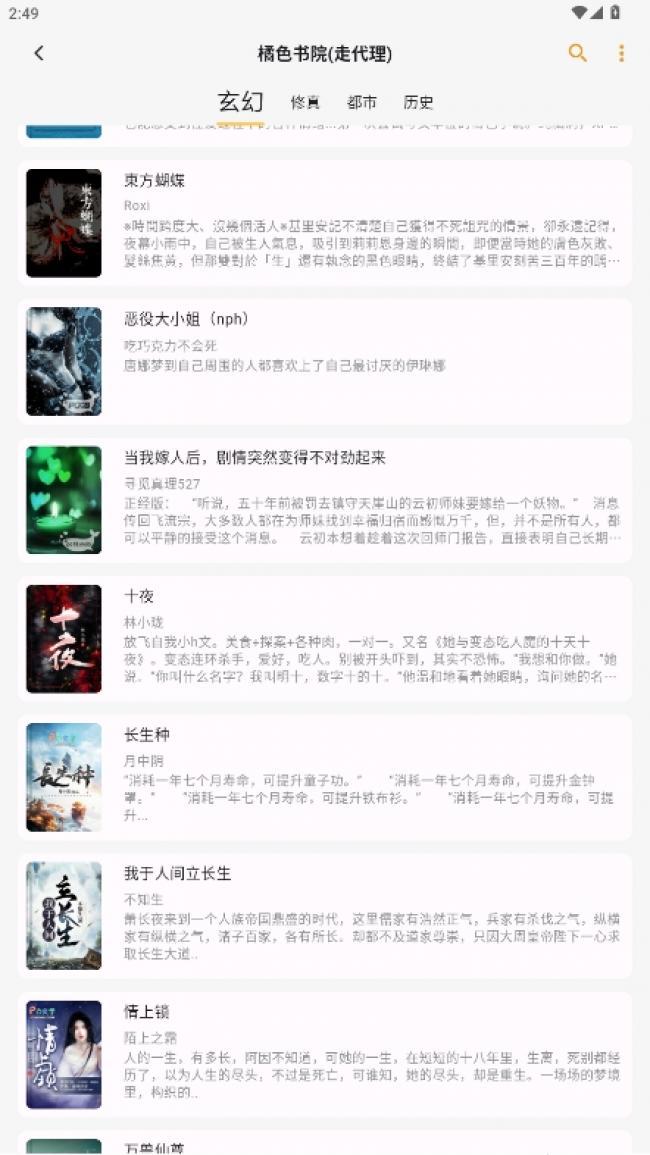Switch to the 历史 tab
Image resolution: width=650 pixels, height=1155 pixels.
click(x=419, y=102)
